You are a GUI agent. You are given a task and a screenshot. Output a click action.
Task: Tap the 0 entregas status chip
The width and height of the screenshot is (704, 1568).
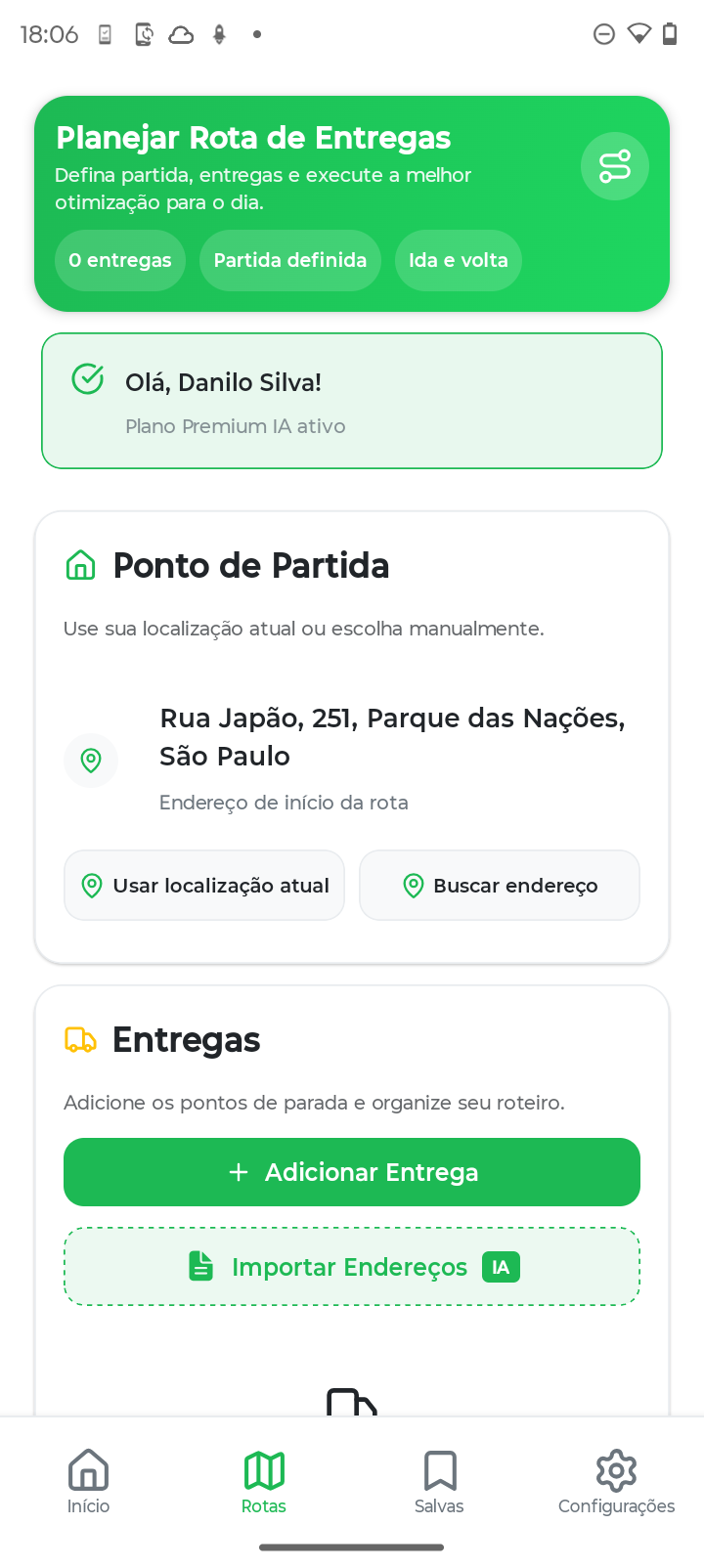pyautogui.click(x=119, y=260)
